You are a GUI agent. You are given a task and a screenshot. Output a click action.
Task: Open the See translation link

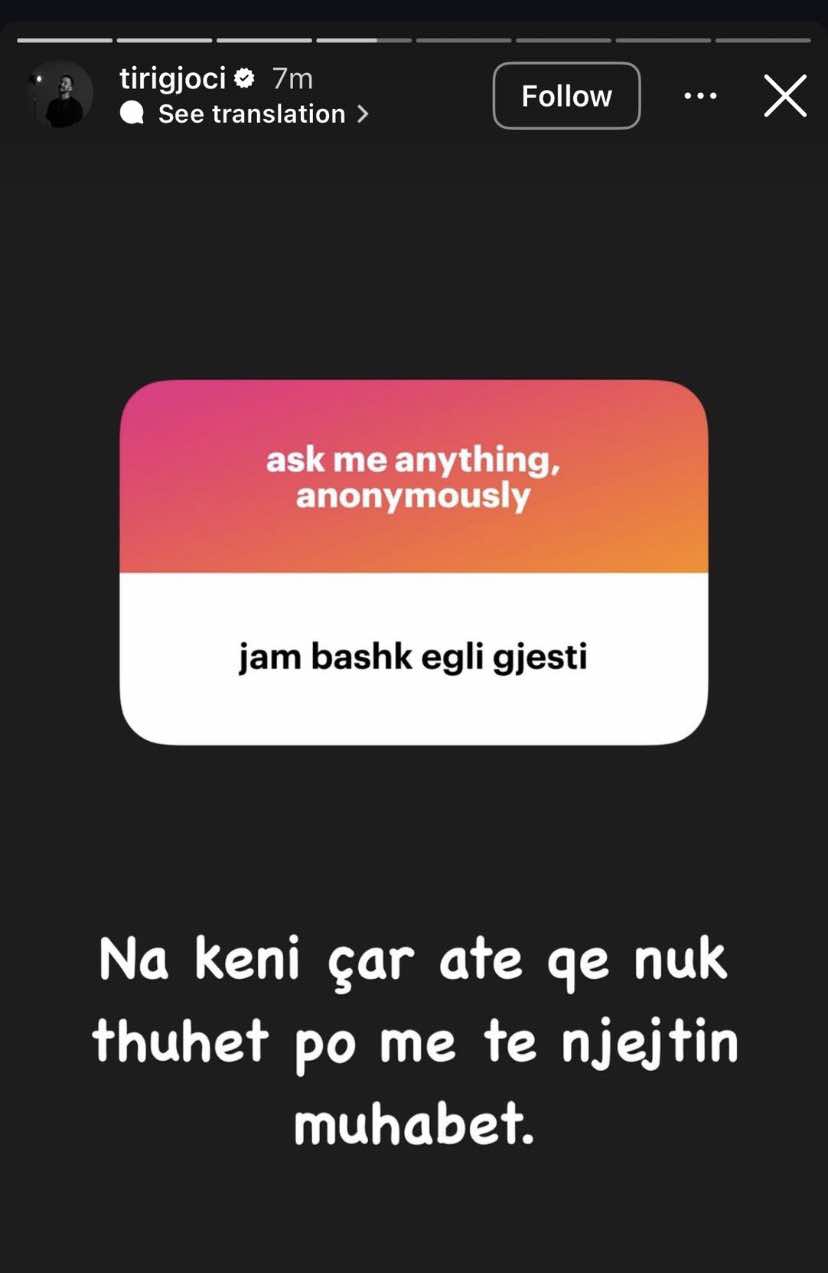252,114
